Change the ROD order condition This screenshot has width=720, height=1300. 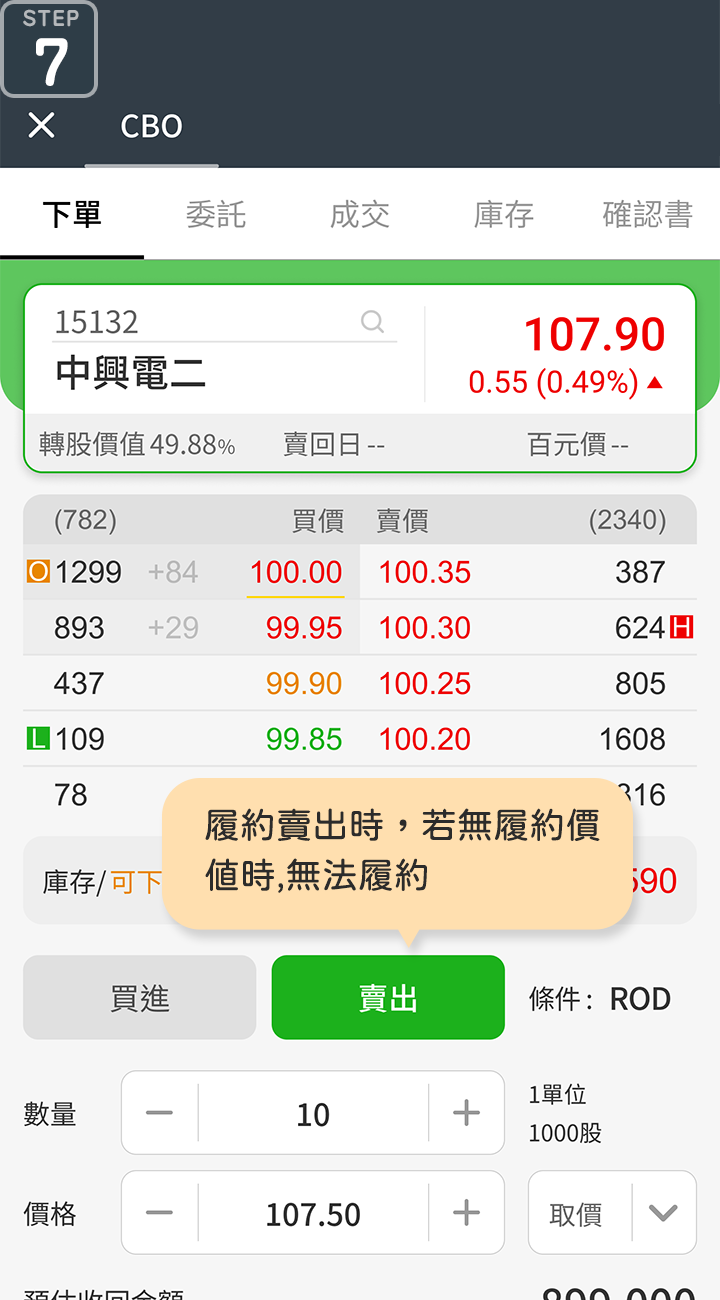640,999
